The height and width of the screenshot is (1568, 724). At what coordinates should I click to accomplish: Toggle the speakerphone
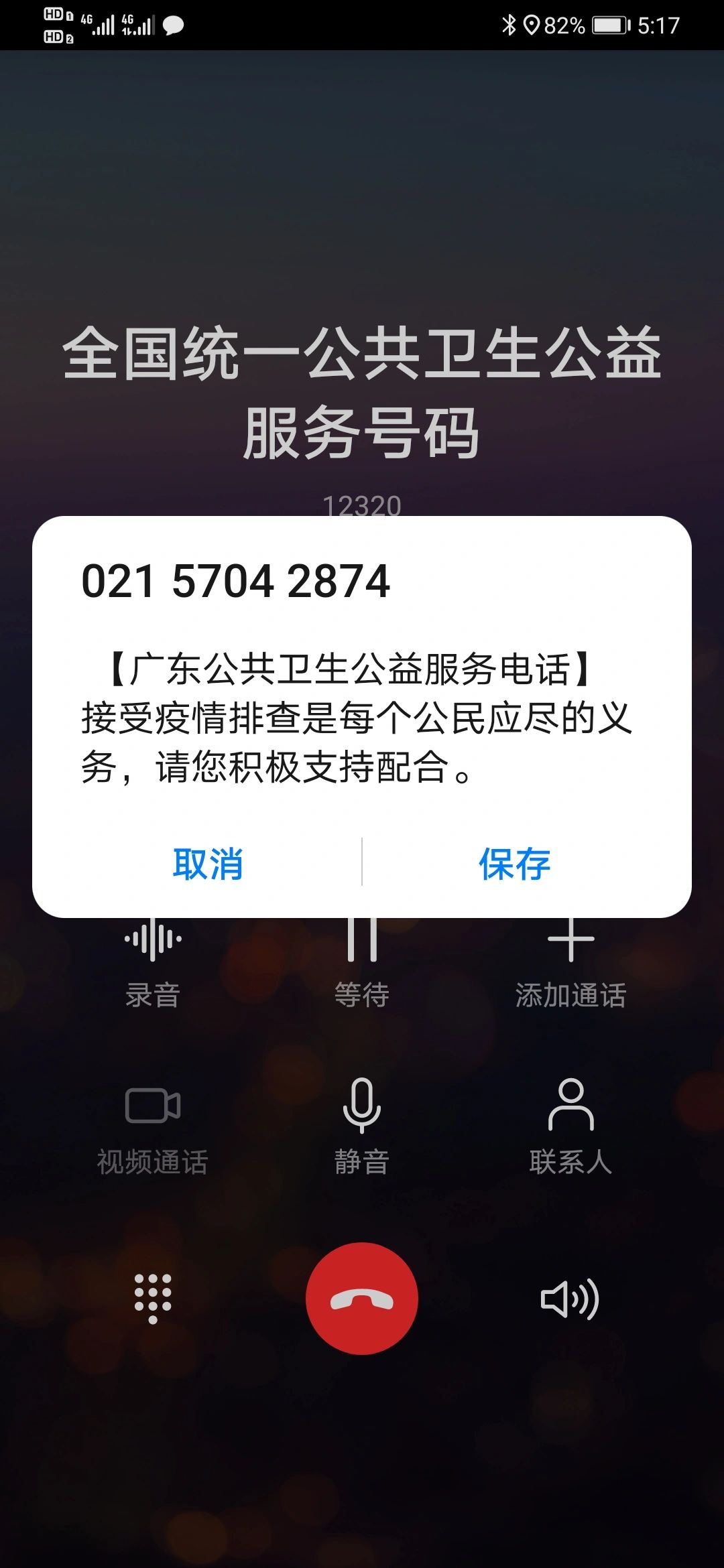pos(570,1299)
